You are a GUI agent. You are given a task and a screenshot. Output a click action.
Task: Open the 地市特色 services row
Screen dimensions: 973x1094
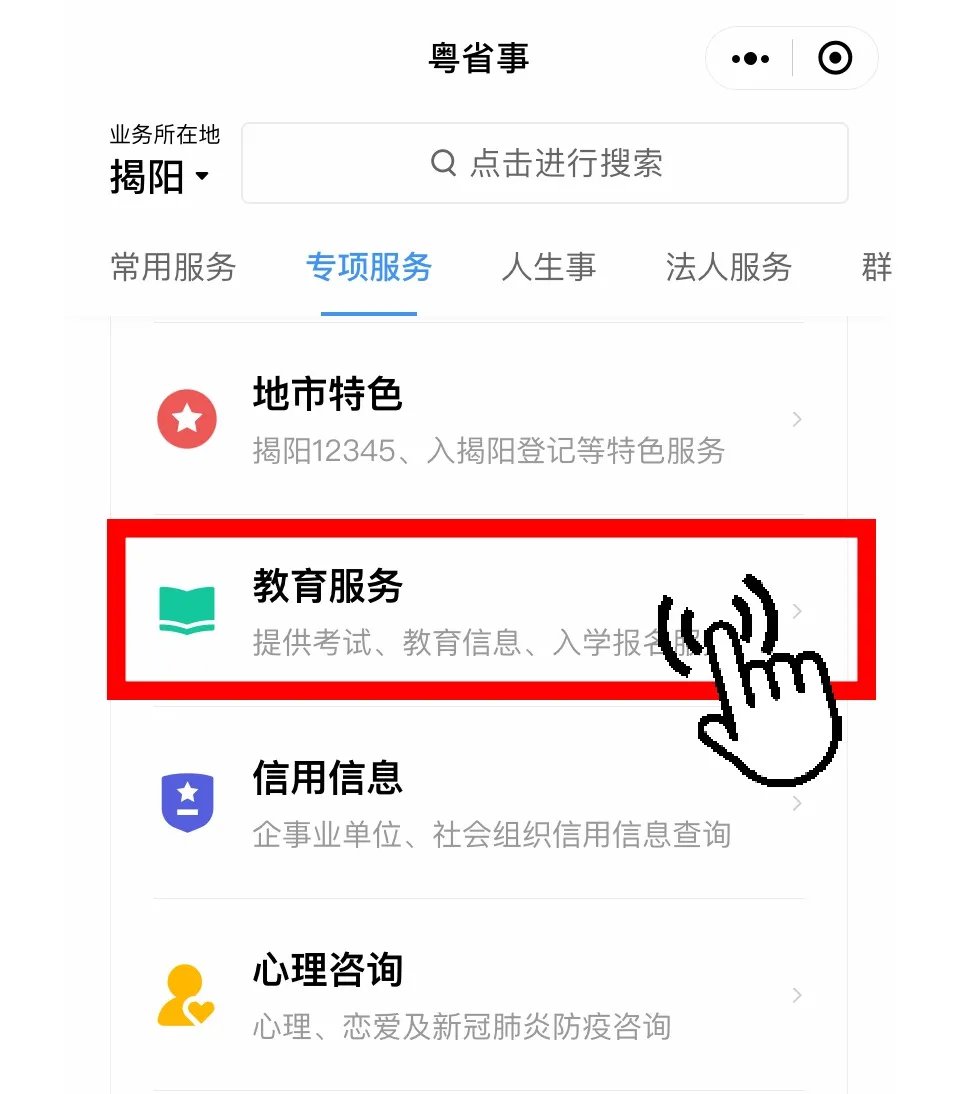[x=480, y=420]
